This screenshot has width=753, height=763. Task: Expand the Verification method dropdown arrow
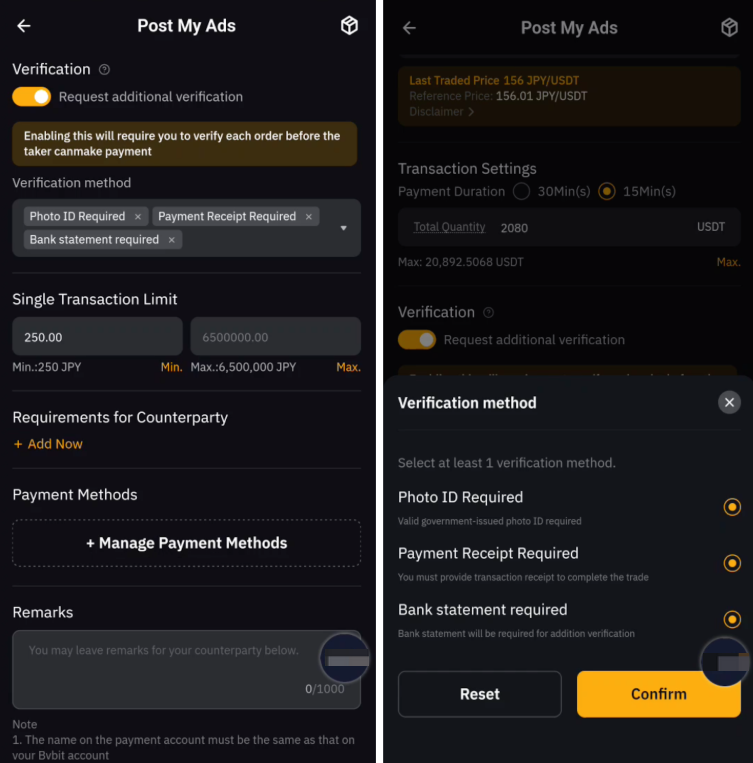point(344,228)
